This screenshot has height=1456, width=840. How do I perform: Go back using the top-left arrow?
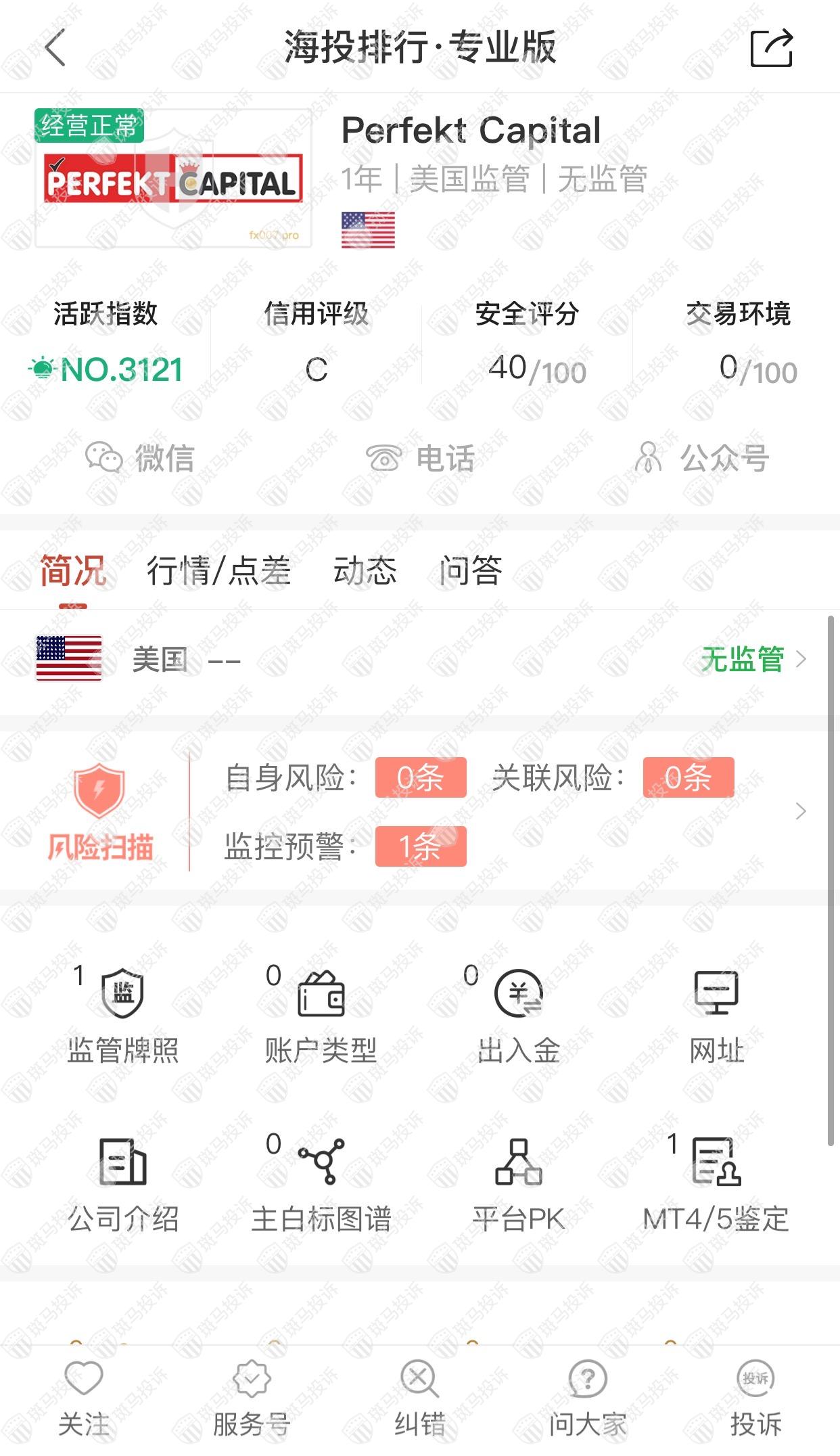point(55,48)
